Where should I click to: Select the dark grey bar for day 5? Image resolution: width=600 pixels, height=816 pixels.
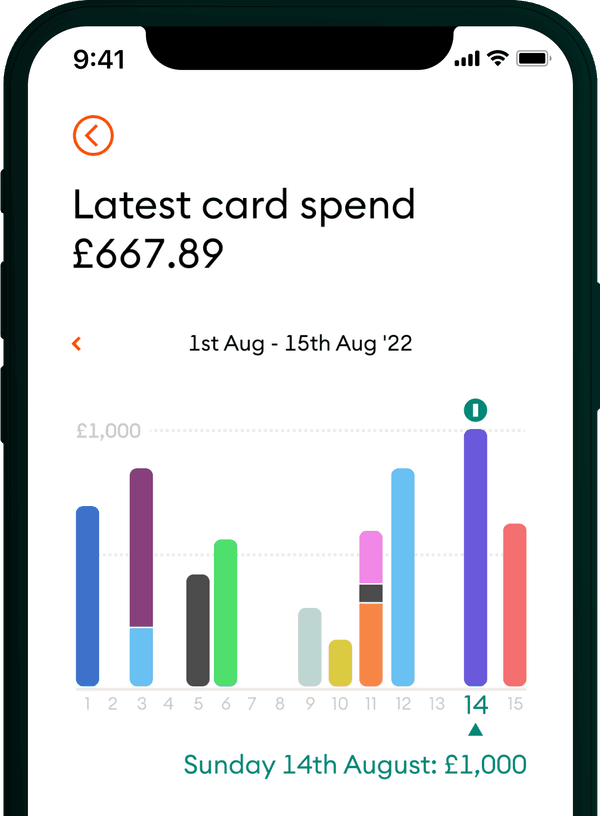(198, 630)
